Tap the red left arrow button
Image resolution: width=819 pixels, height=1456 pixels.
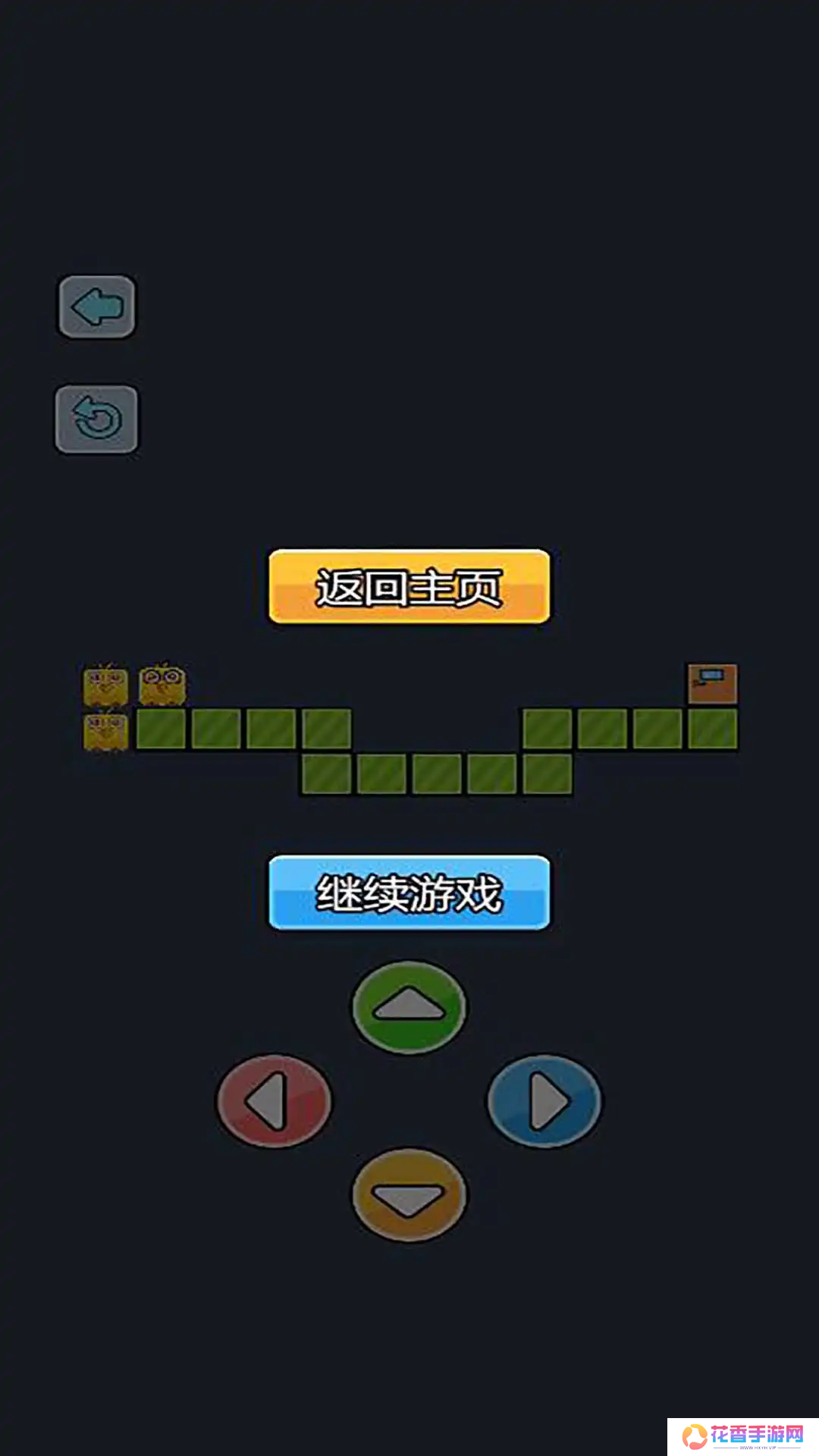tap(275, 1101)
